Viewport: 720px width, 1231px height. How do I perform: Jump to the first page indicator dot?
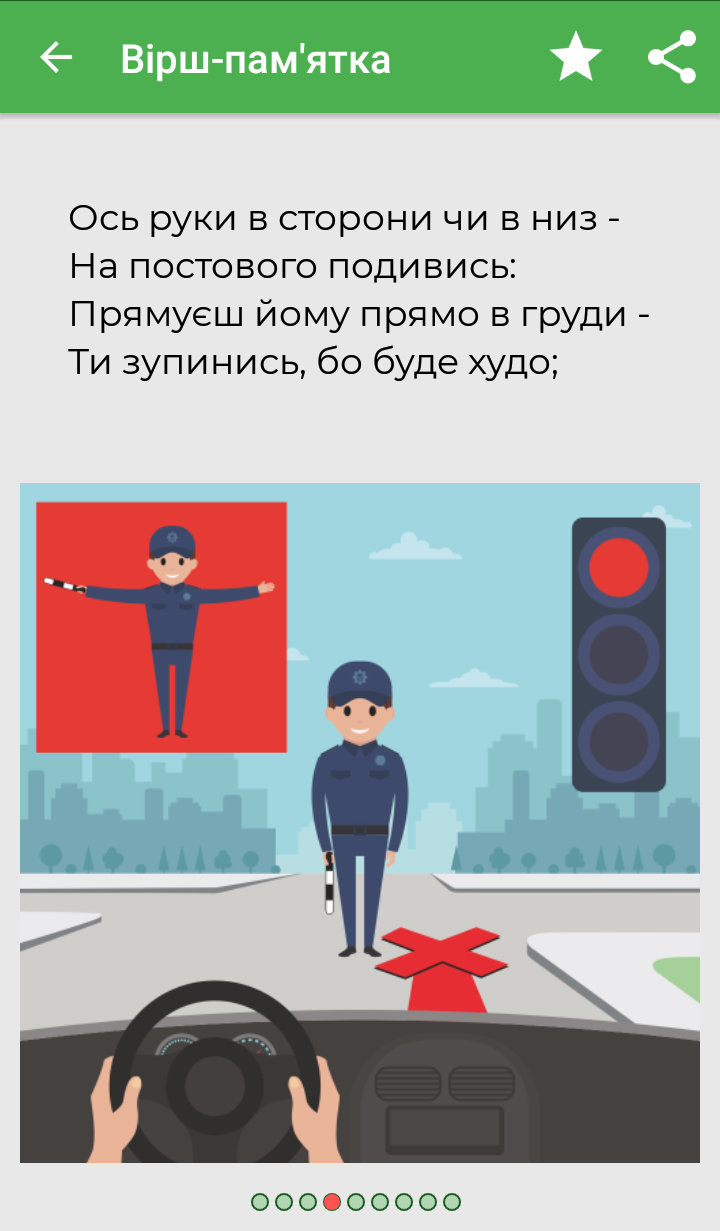pyautogui.click(x=260, y=1201)
